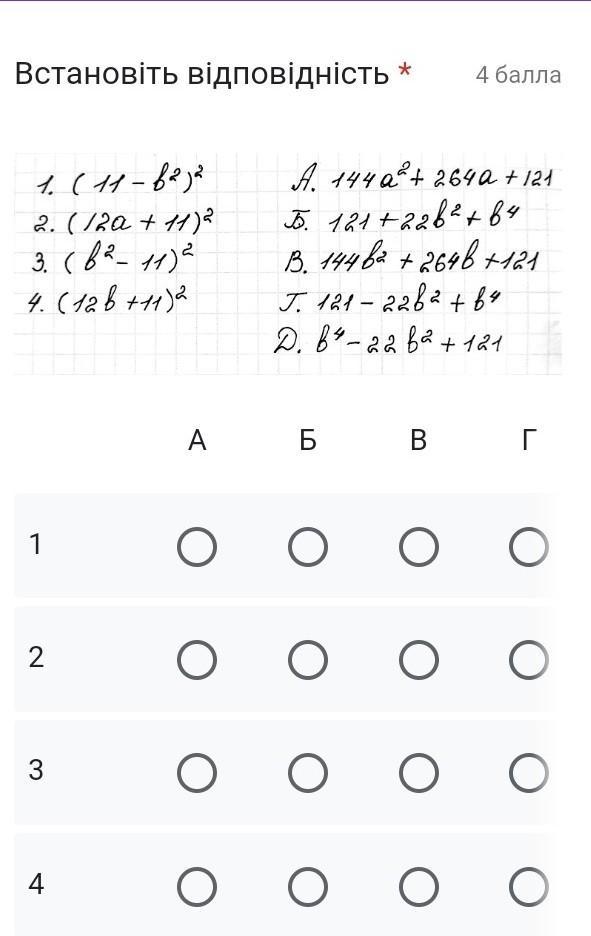Mark option В for row 3
This screenshot has height=936, width=591.
(418, 773)
